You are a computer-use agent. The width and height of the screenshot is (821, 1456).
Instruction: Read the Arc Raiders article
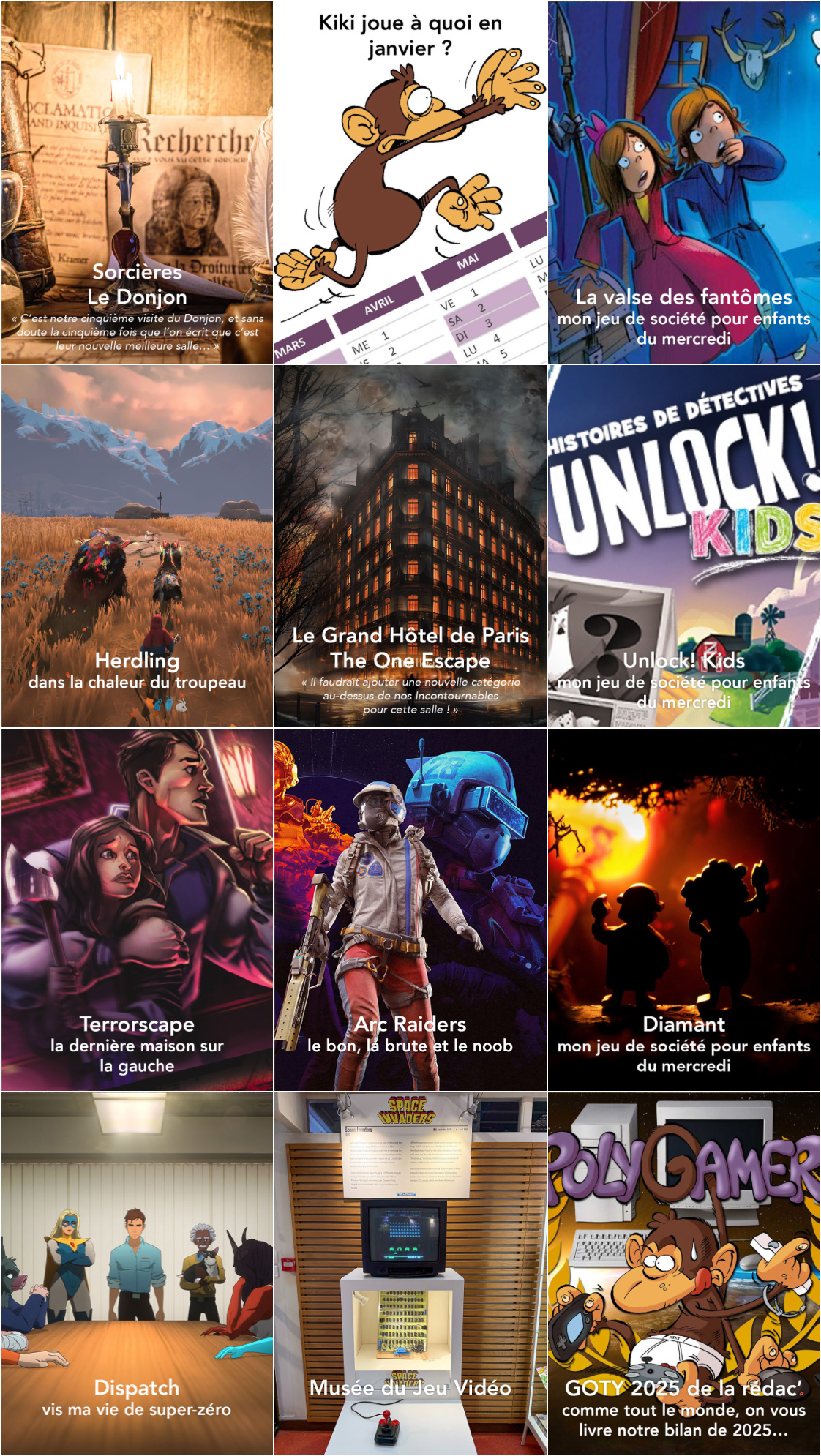(410, 909)
